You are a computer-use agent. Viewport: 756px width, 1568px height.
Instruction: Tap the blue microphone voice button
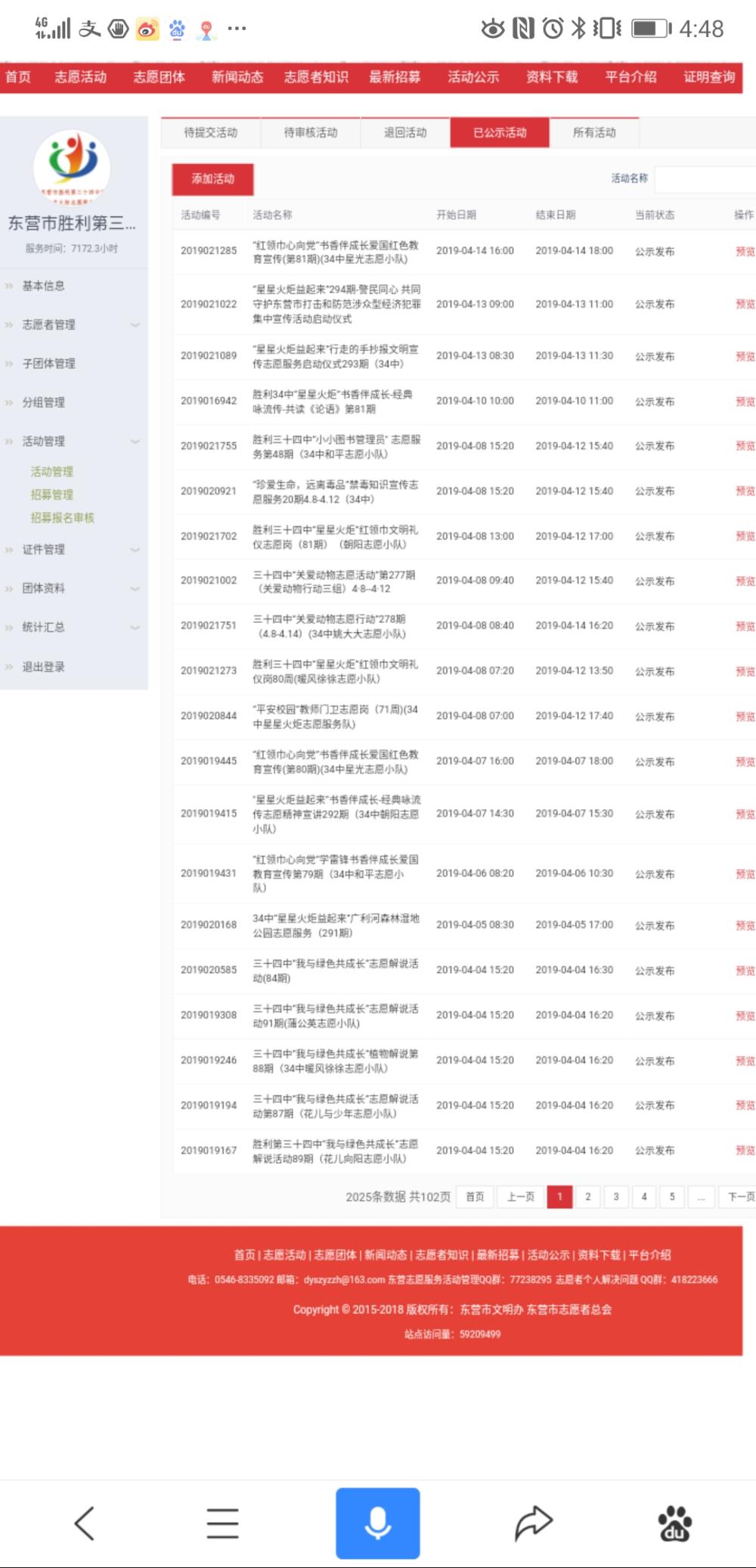(378, 1523)
